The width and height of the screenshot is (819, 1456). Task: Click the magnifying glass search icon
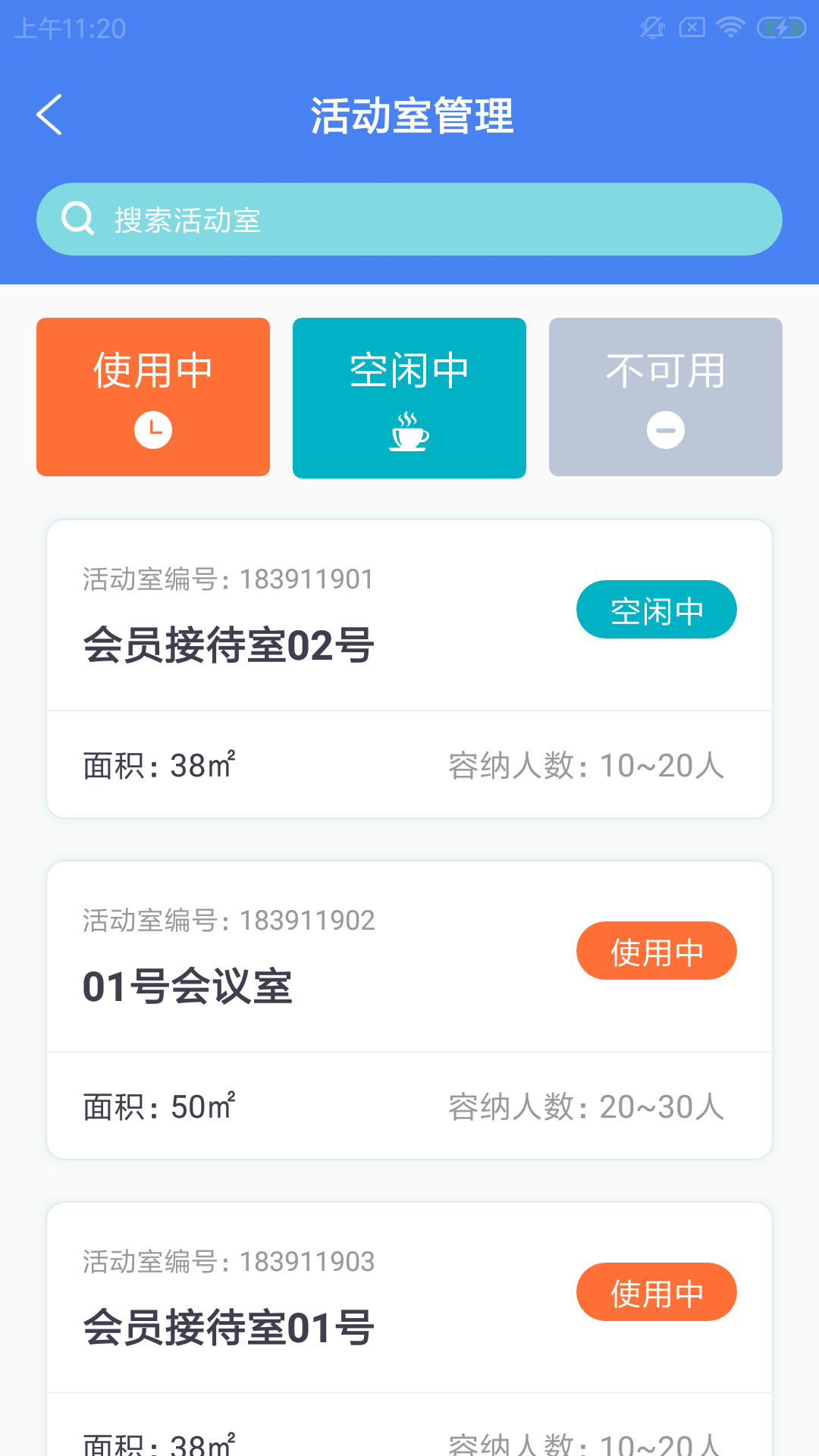78,218
